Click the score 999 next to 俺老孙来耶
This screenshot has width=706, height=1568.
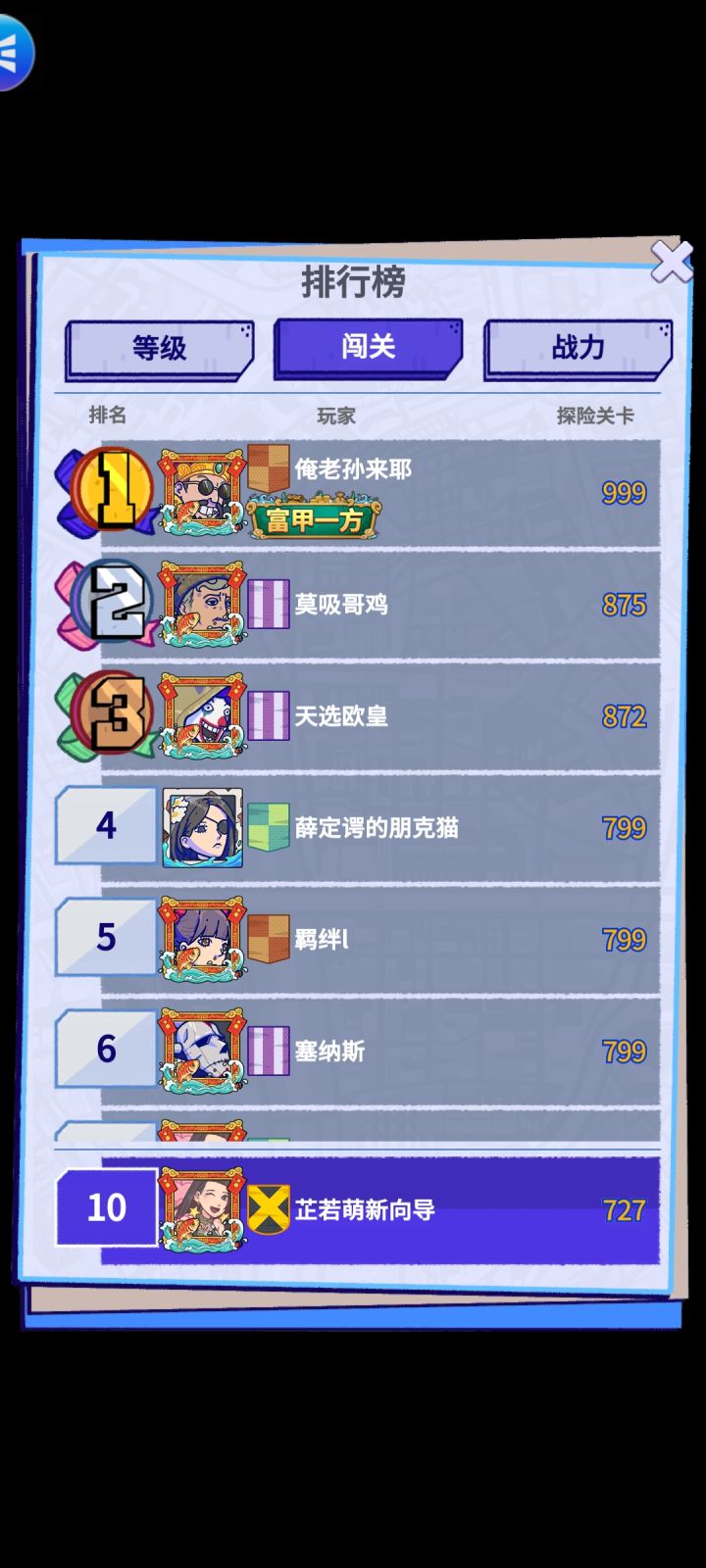[623, 494]
